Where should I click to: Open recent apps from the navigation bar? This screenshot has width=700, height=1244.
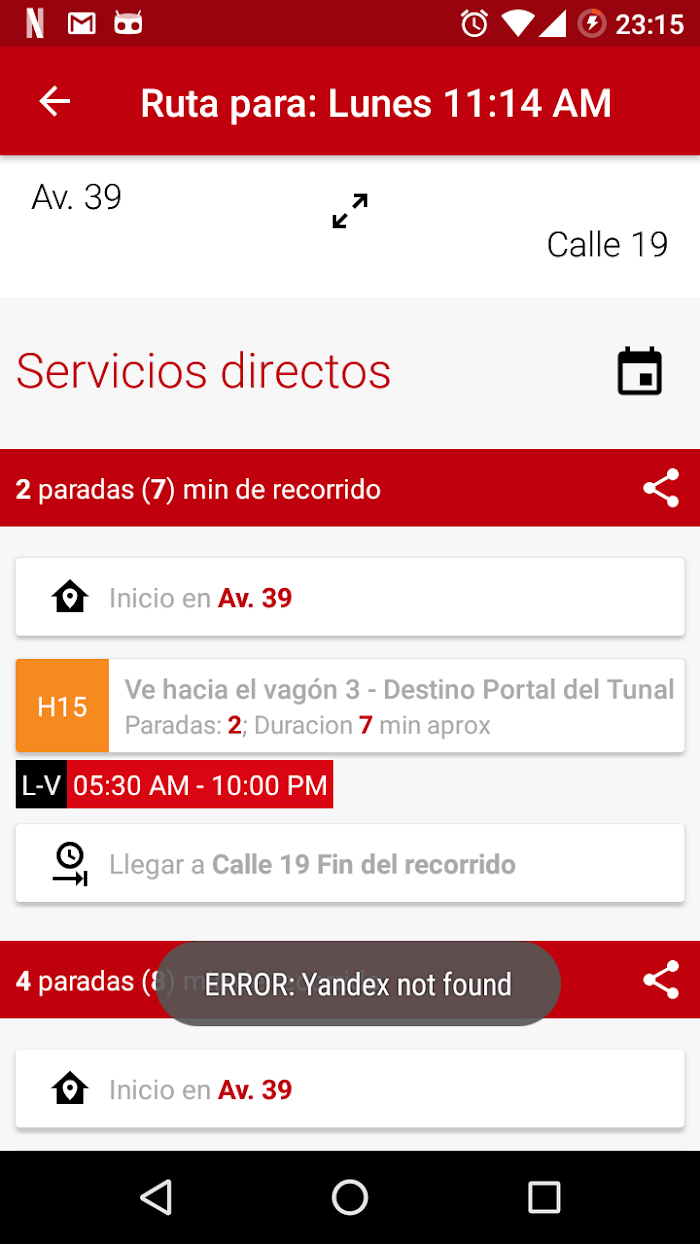(544, 1197)
